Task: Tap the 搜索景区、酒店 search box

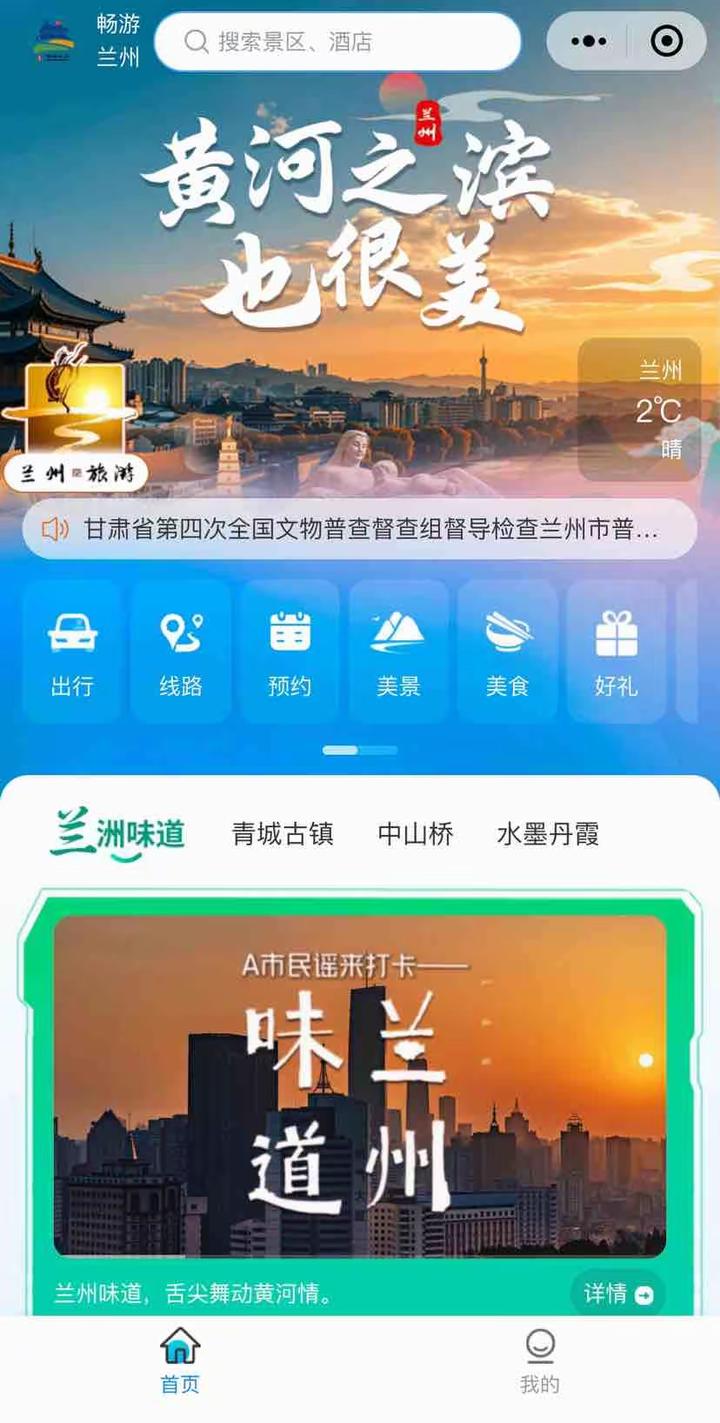Action: click(x=337, y=41)
